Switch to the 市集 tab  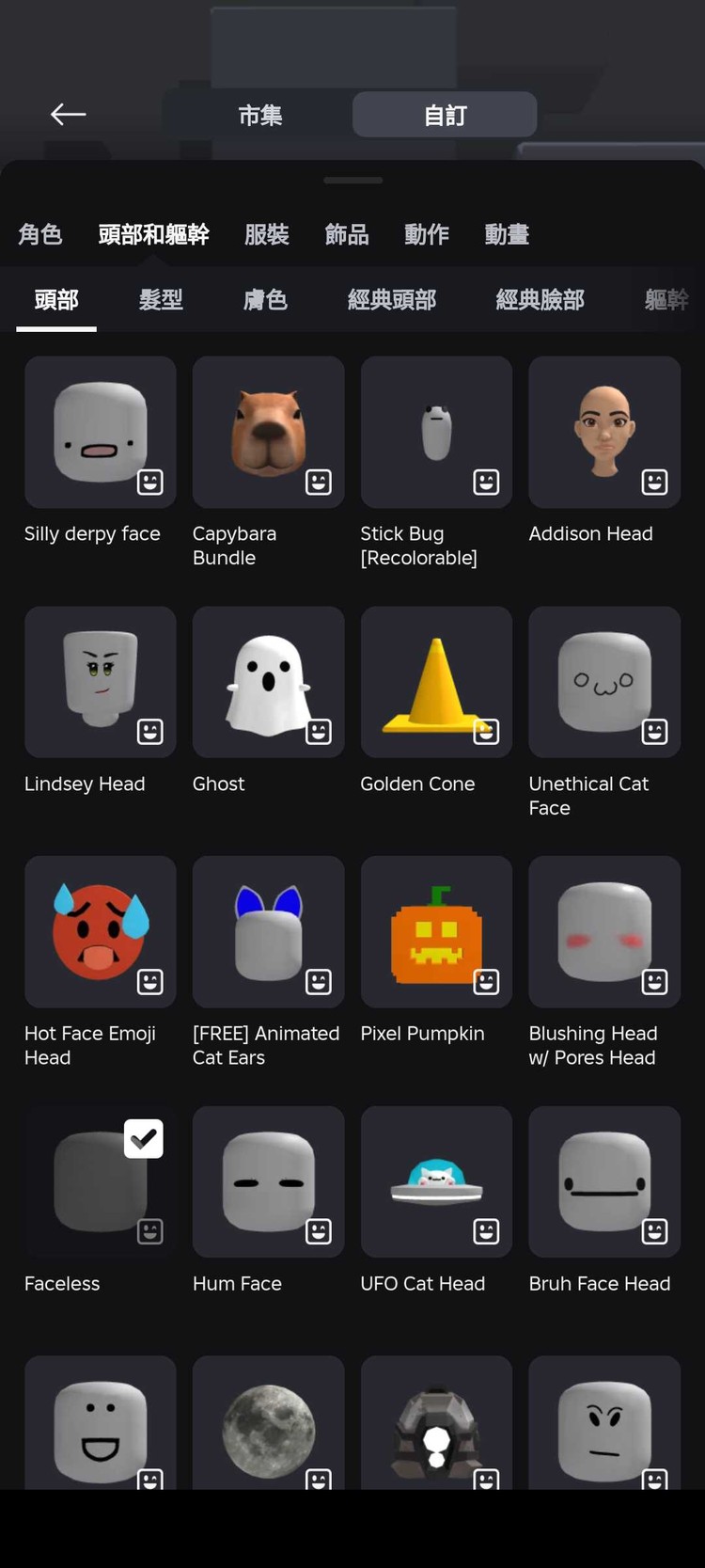259,115
